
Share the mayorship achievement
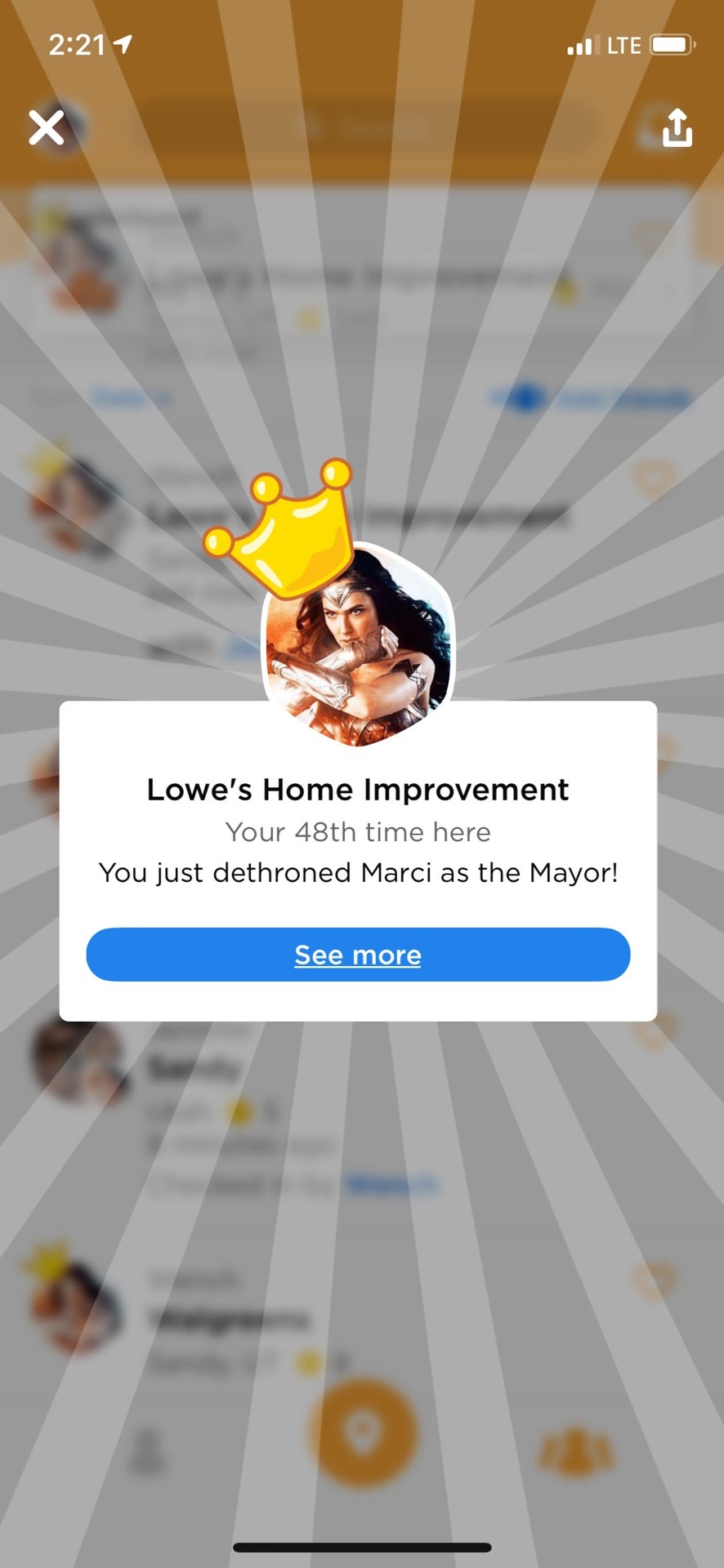(677, 128)
